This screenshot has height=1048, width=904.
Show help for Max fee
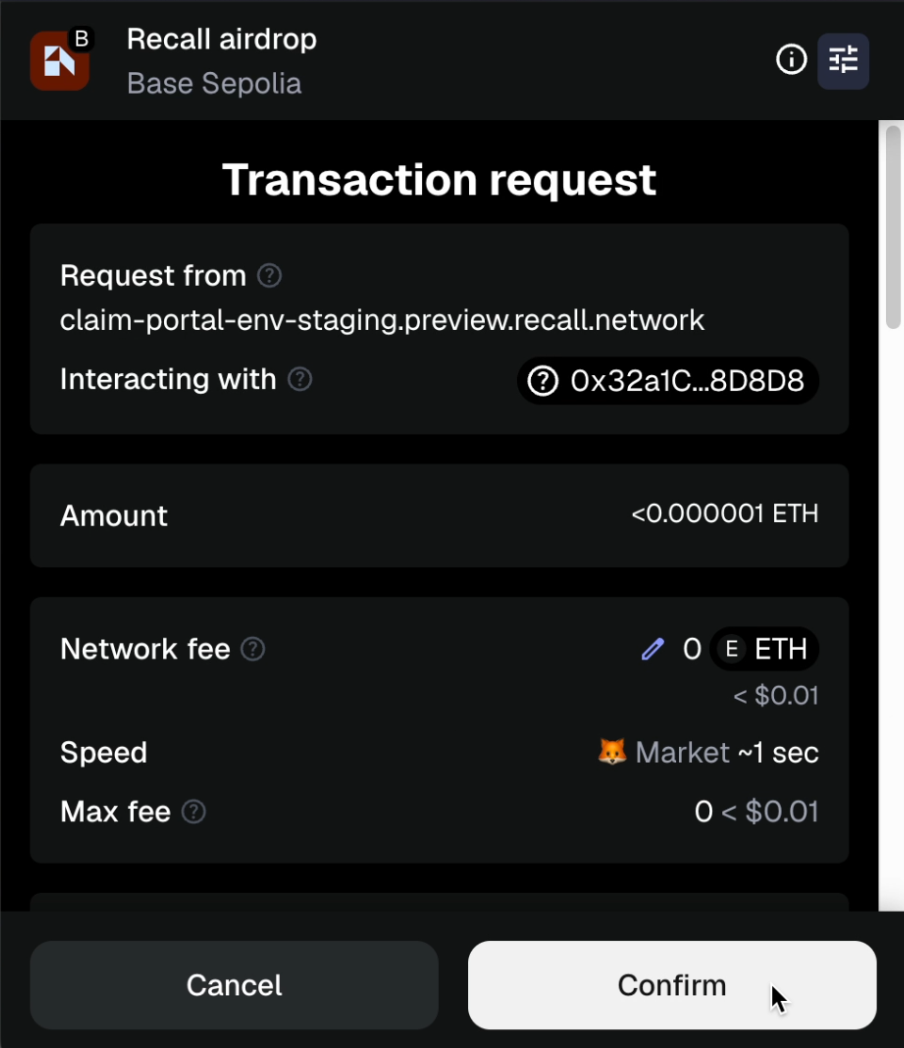pos(194,812)
